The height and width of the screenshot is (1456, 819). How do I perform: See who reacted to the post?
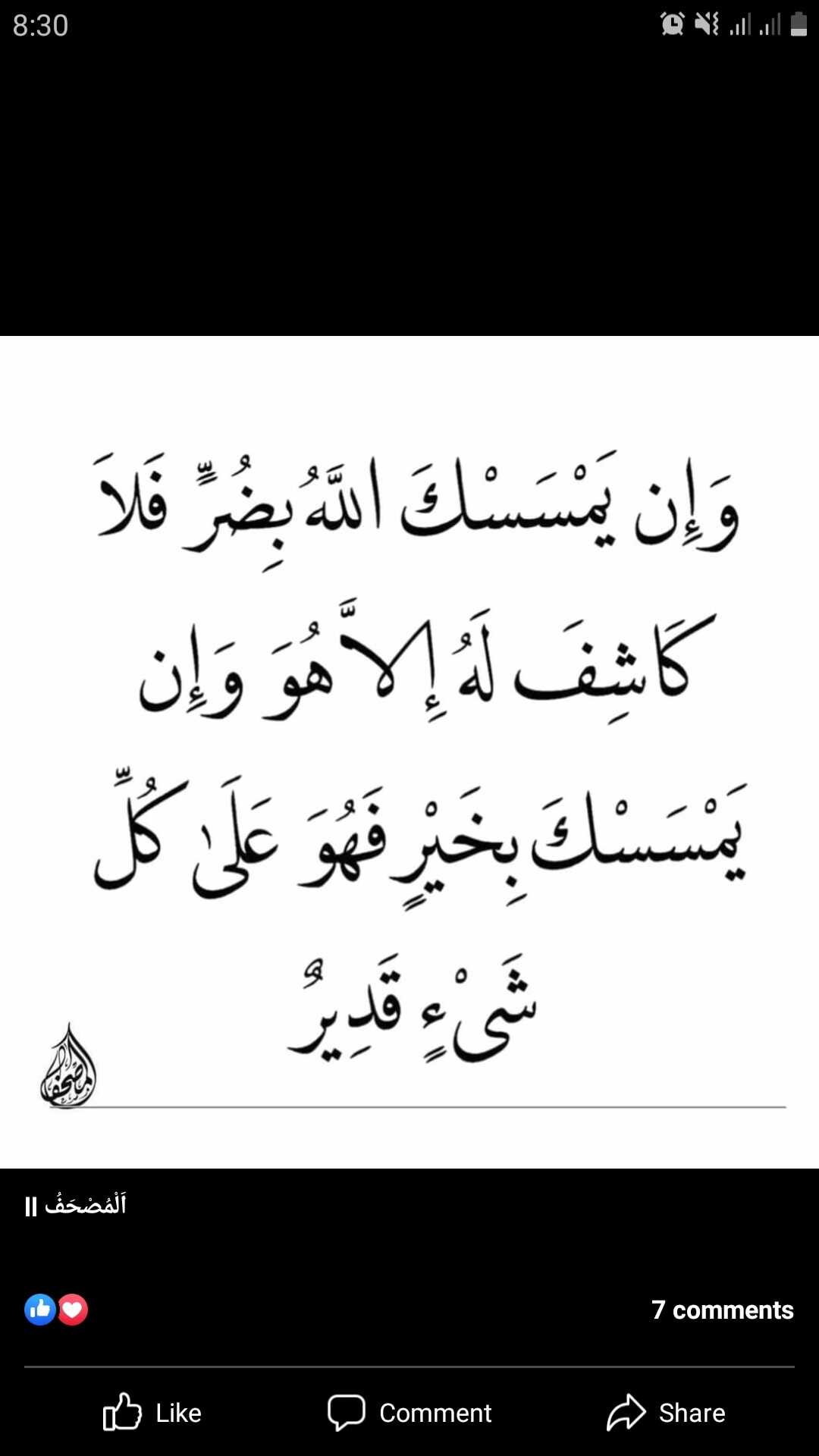[x=56, y=1310]
